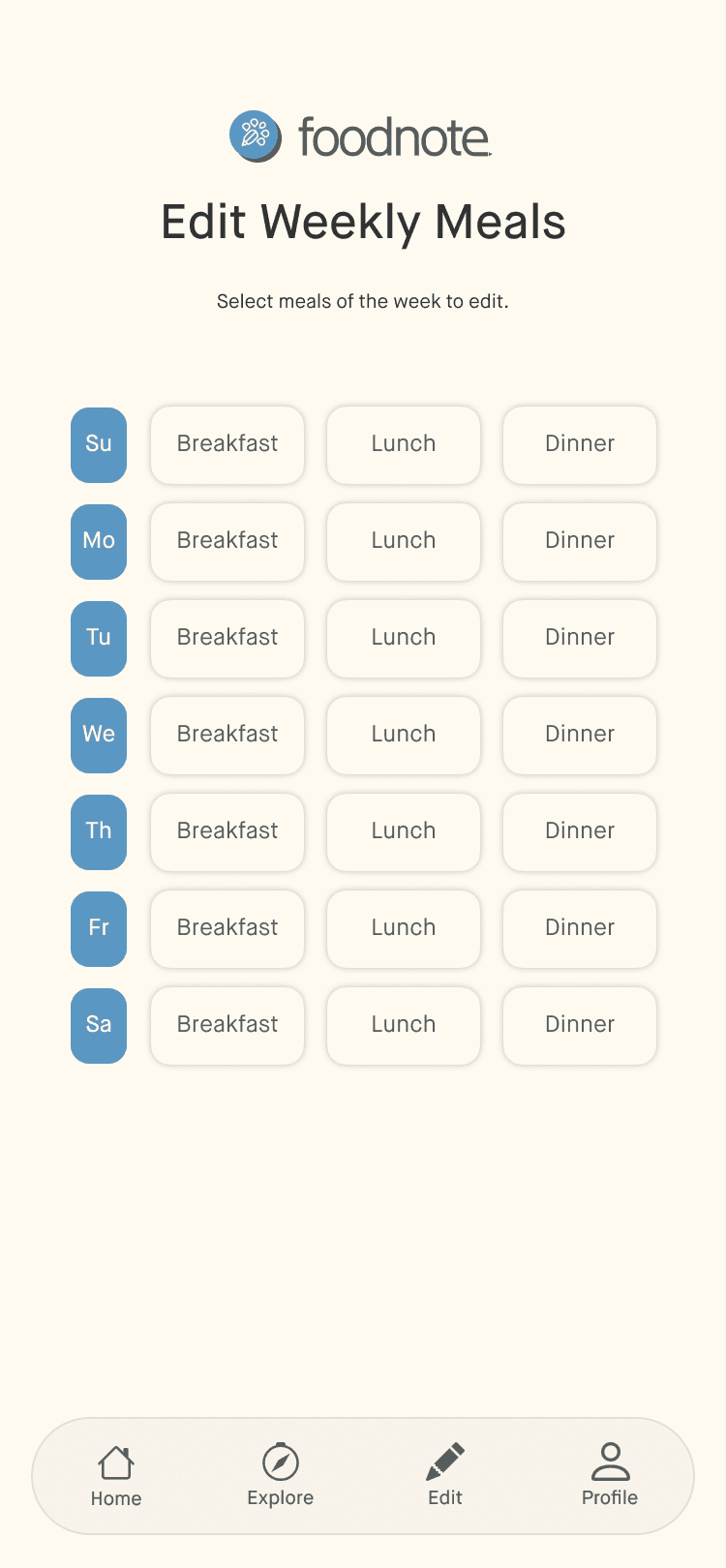Screen dimensions: 726x1568
Task: Select Saturday's Dinner
Action: [x=580, y=1025]
